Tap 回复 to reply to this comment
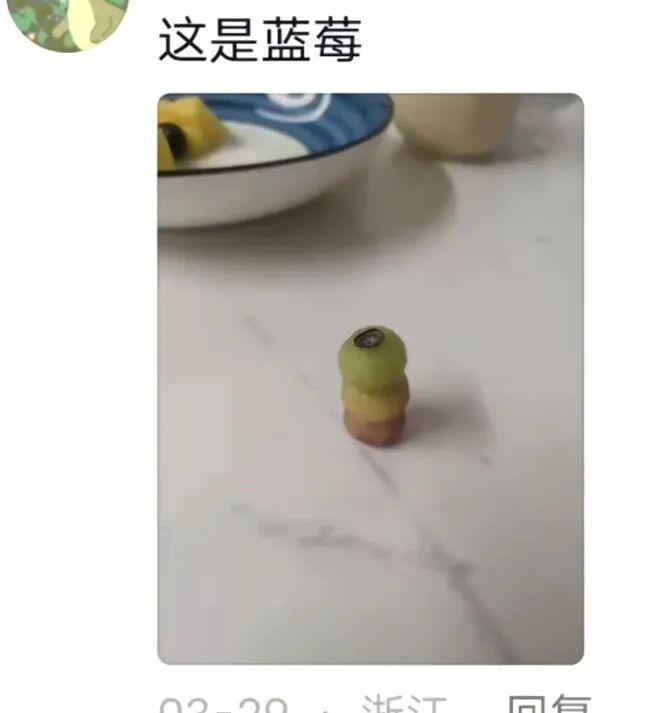This screenshot has height=713, width=669. pyautogui.click(x=549, y=704)
